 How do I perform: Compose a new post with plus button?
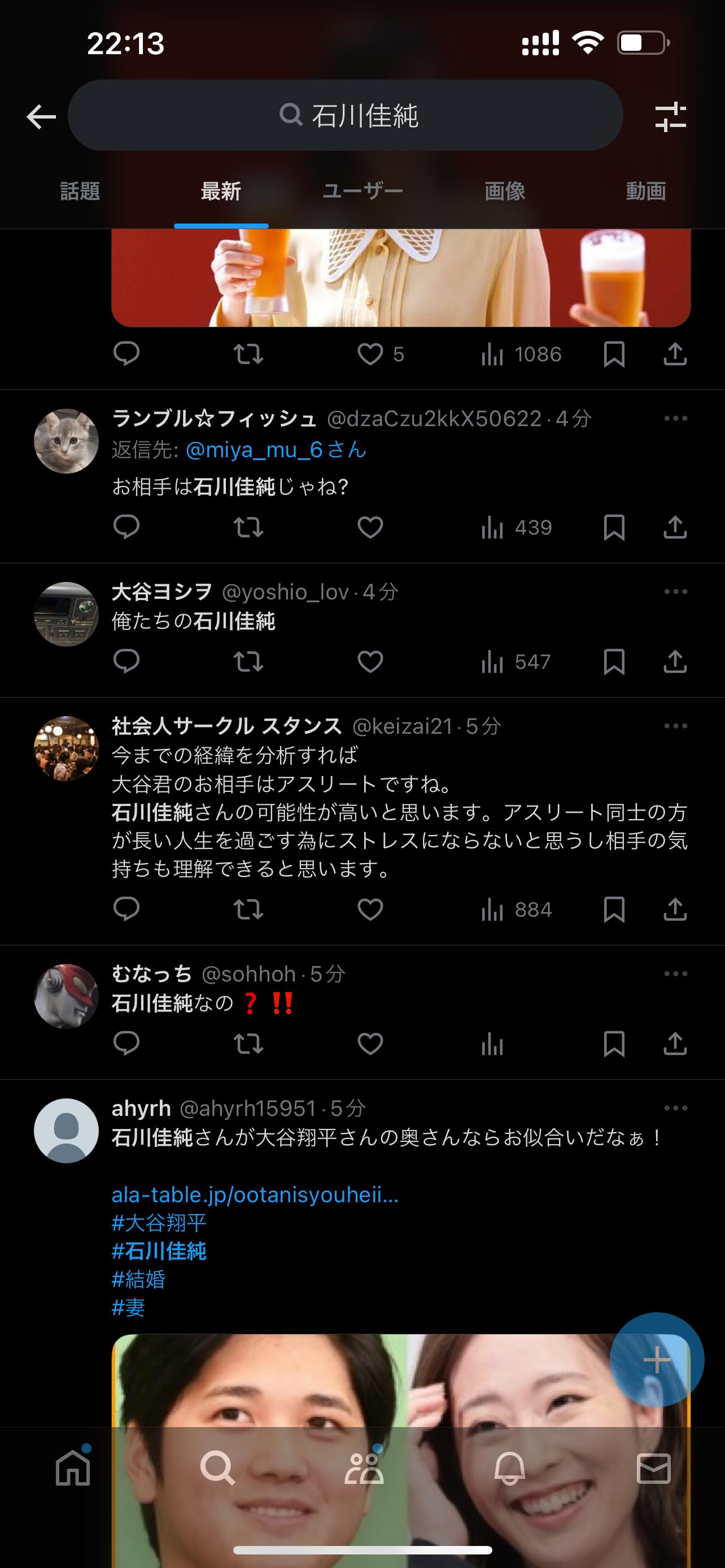coord(656,1360)
